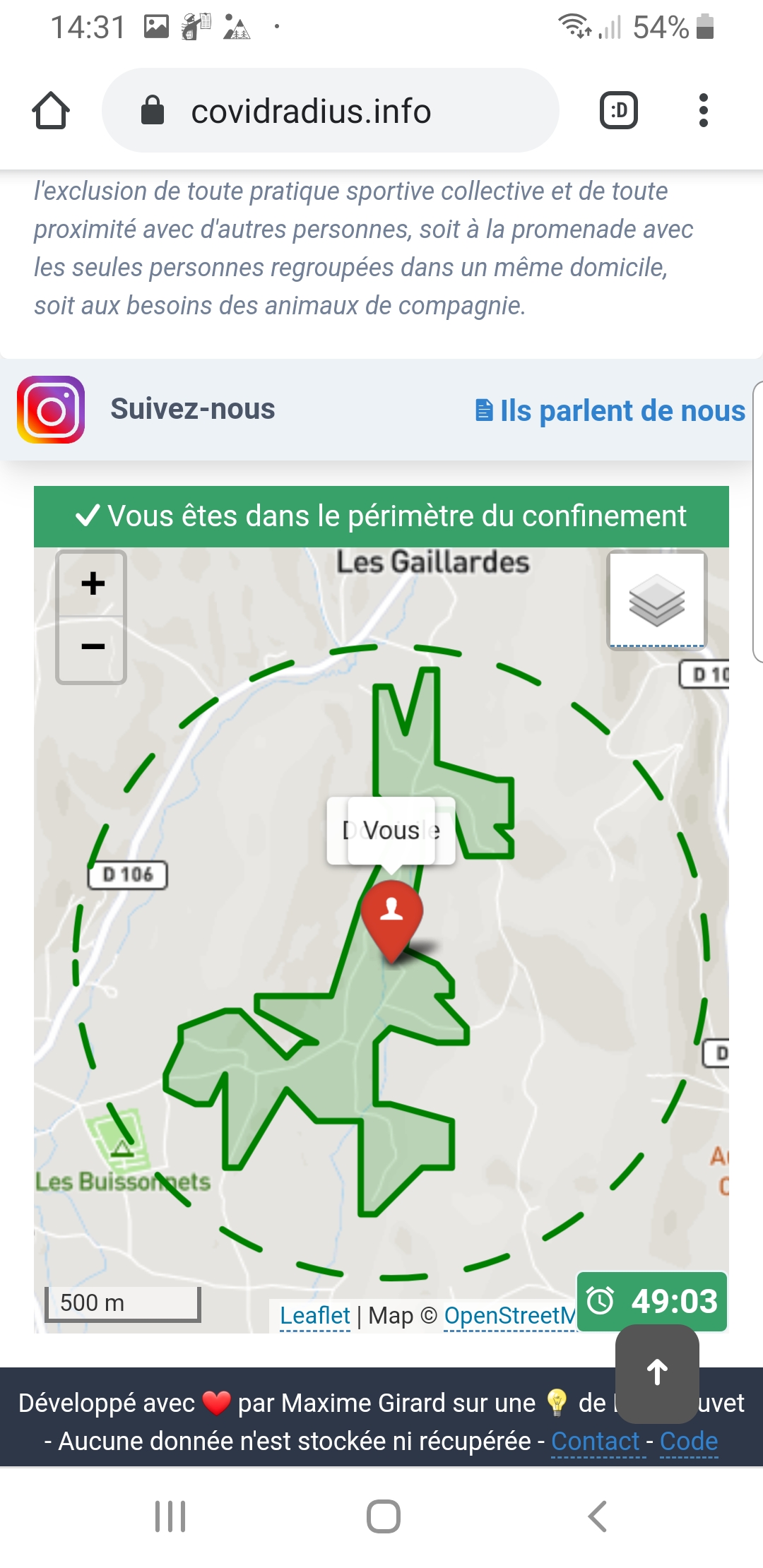Open the Code link in footer
Screen dimensions: 763x1568
pyautogui.click(x=689, y=1442)
